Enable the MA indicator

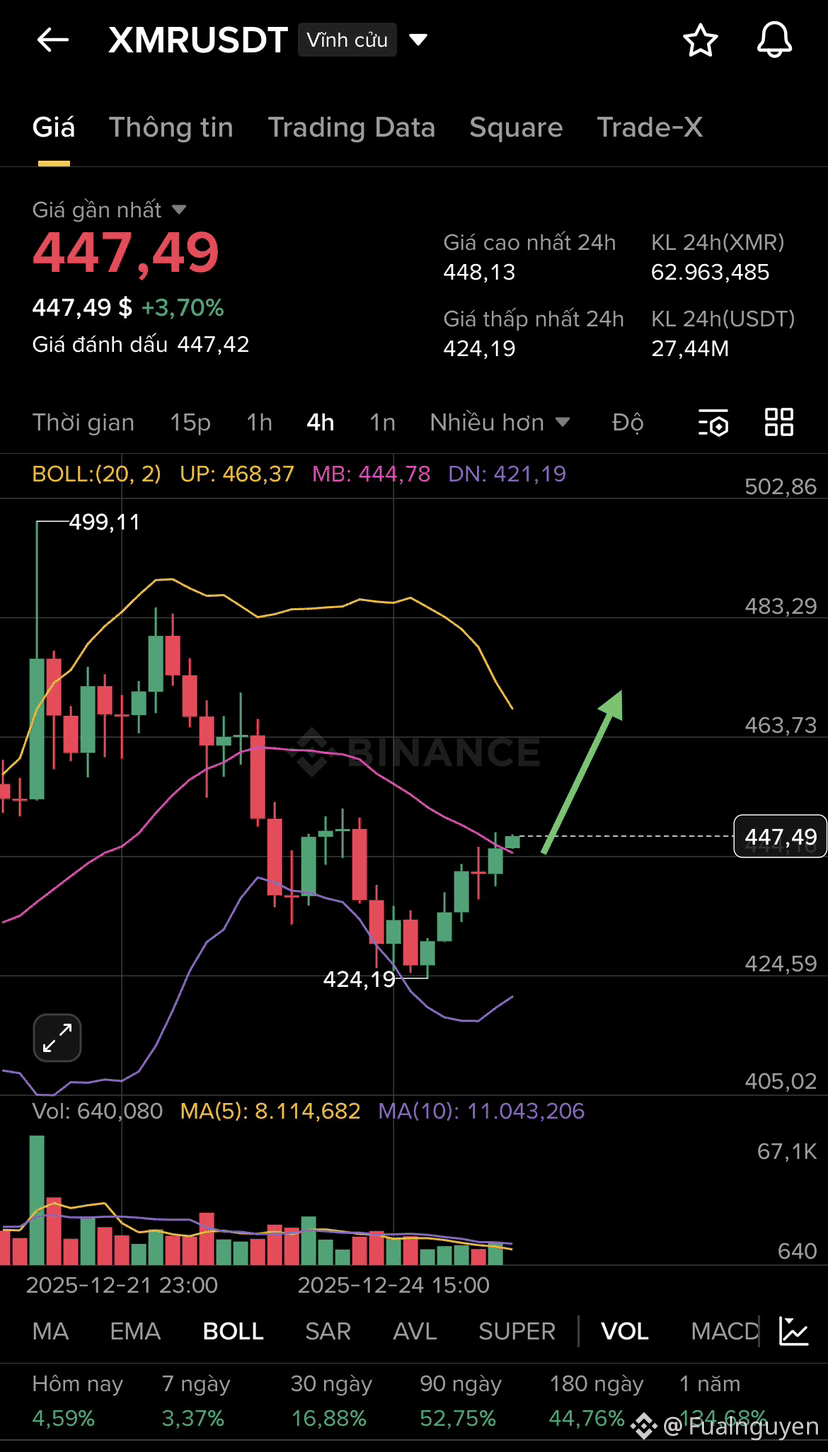click(x=50, y=1331)
